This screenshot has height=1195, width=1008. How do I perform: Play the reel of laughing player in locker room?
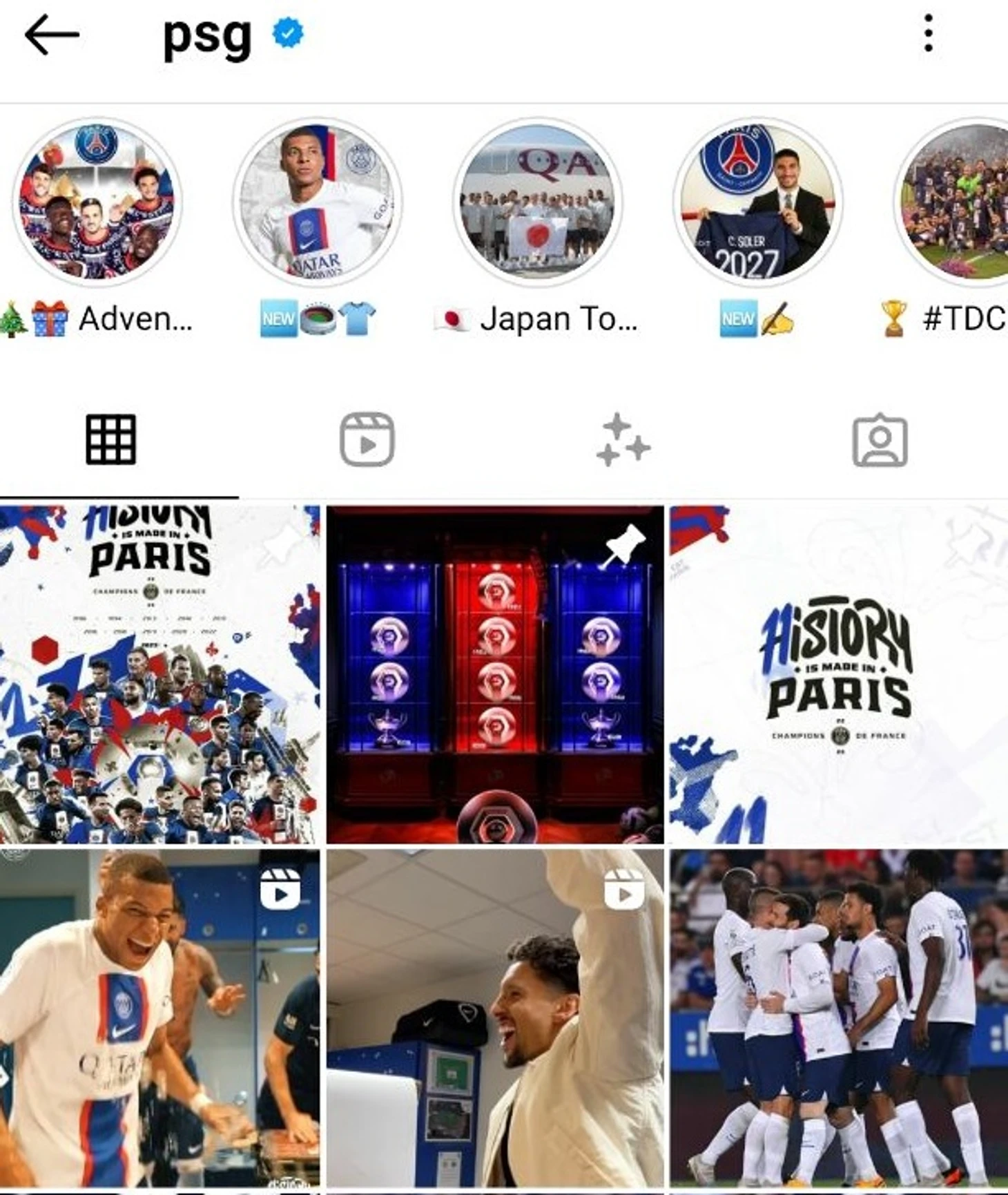click(159, 1017)
